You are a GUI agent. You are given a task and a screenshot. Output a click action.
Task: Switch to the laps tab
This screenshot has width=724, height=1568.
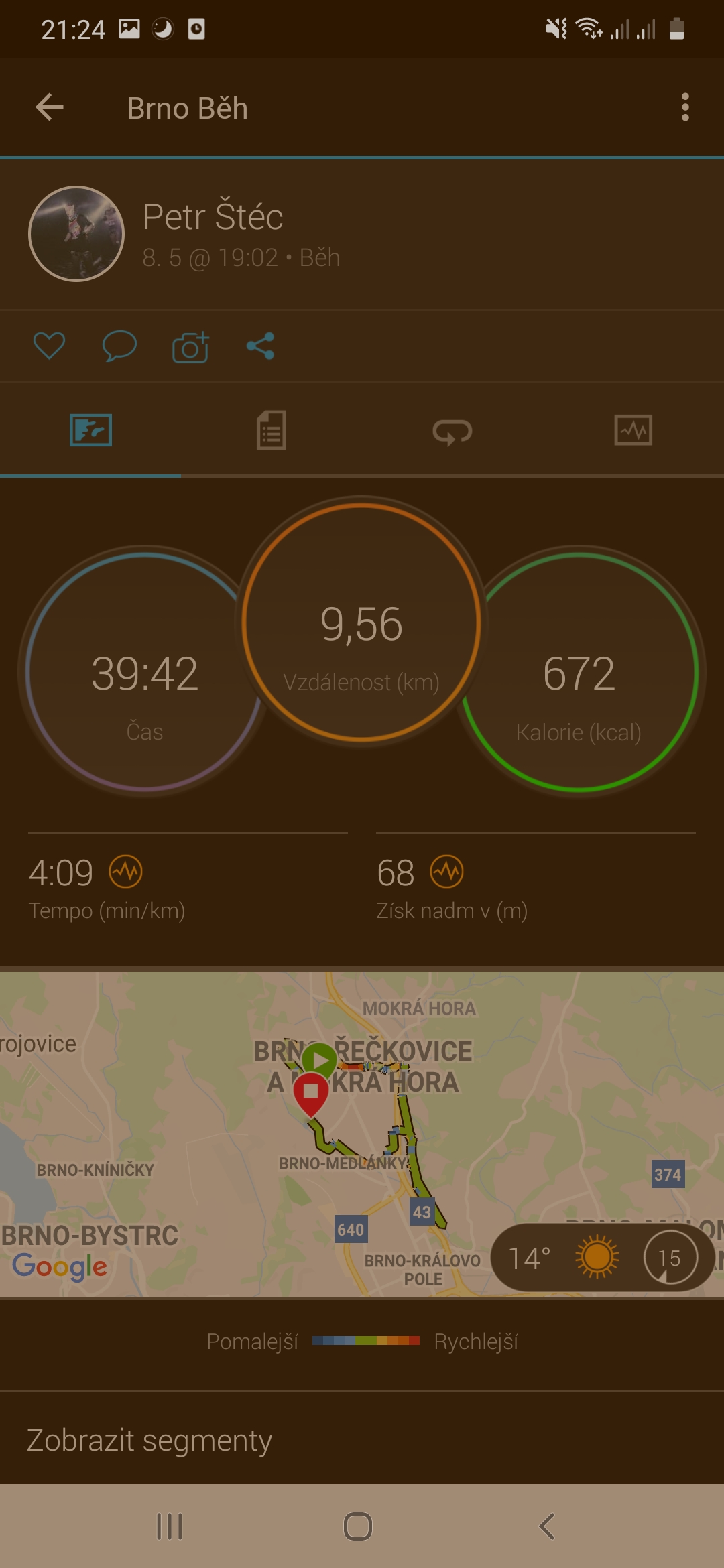(452, 432)
